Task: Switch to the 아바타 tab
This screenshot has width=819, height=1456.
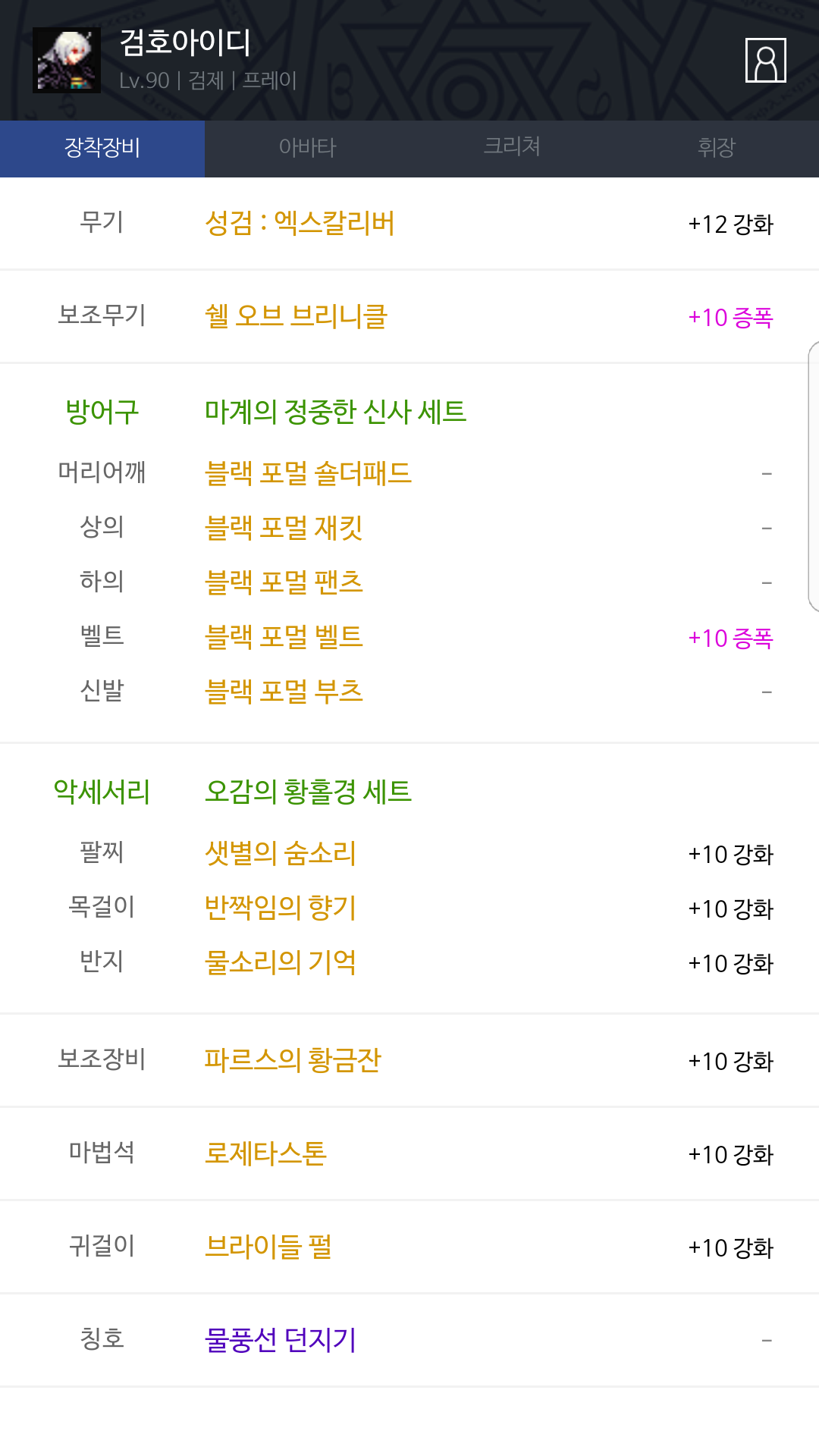Action: coord(307,149)
